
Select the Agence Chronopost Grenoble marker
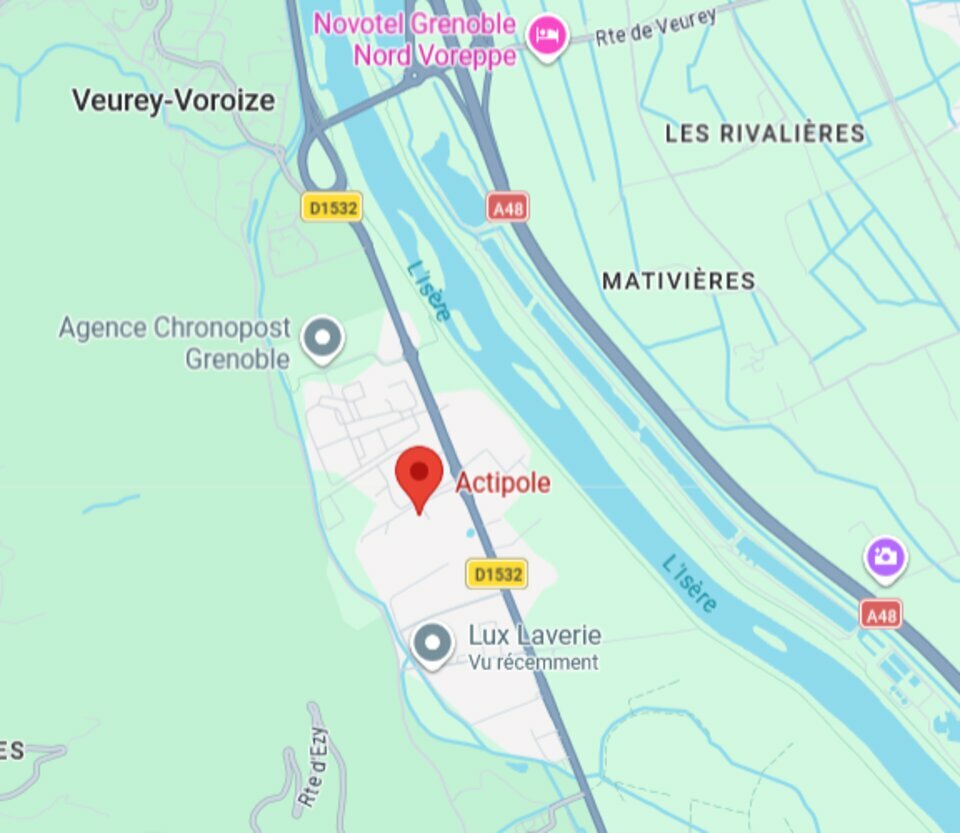tap(323, 340)
